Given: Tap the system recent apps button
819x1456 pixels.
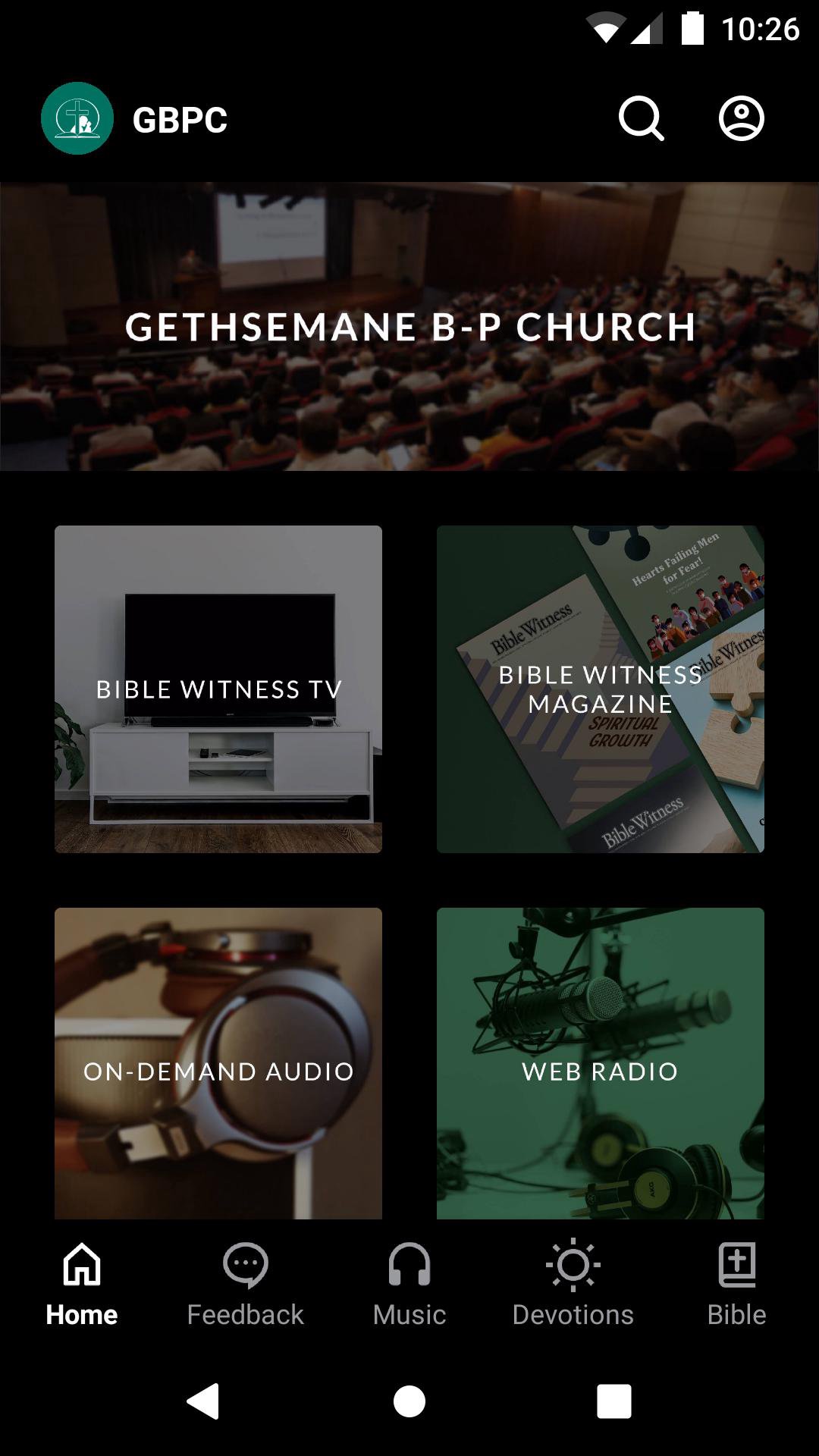Looking at the screenshot, I should coord(613,1401).
